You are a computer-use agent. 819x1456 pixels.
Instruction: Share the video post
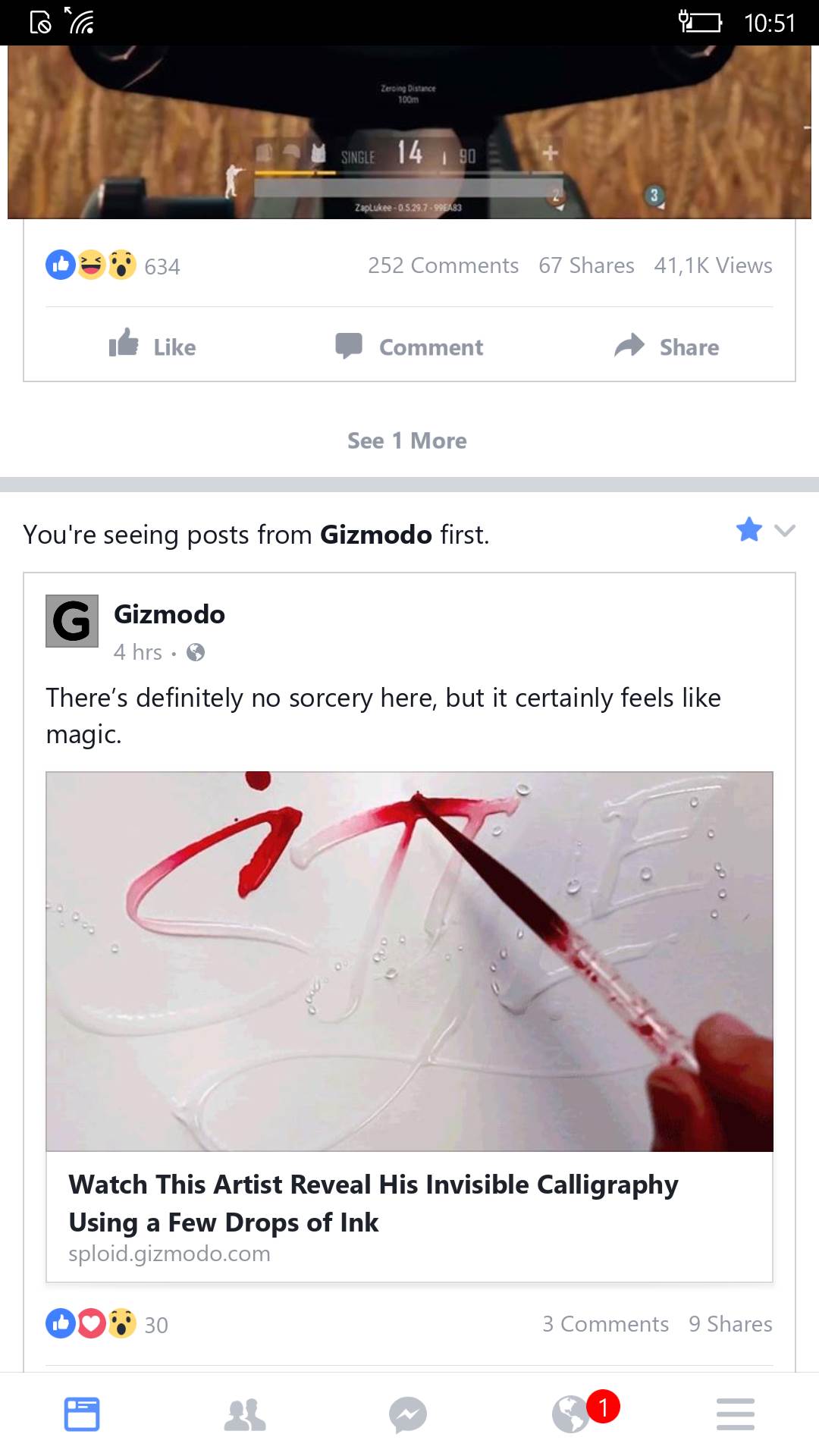667,347
